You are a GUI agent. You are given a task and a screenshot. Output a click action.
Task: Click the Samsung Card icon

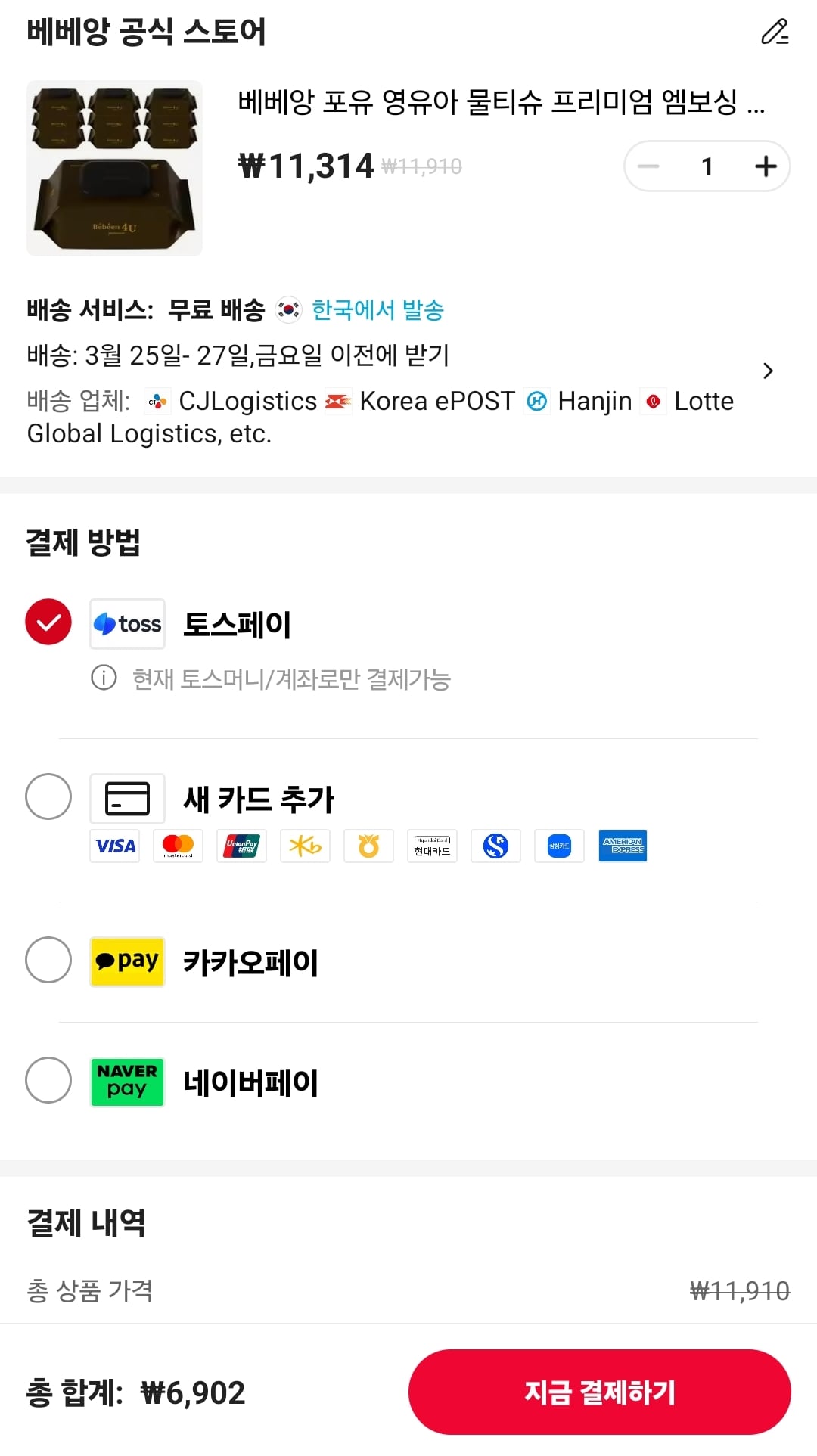click(x=559, y=846)
